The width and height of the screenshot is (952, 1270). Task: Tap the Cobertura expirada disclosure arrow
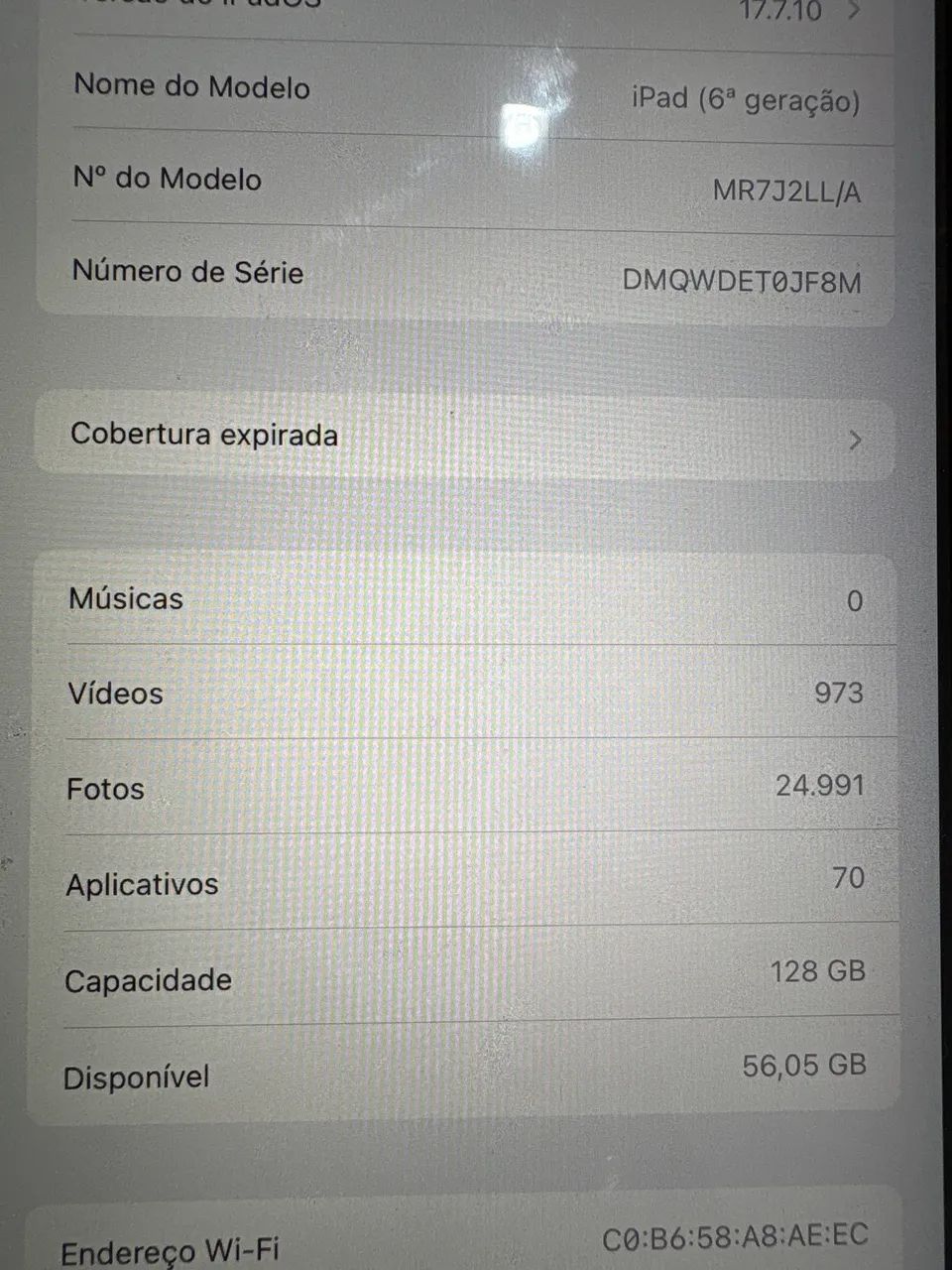(853, 441)
